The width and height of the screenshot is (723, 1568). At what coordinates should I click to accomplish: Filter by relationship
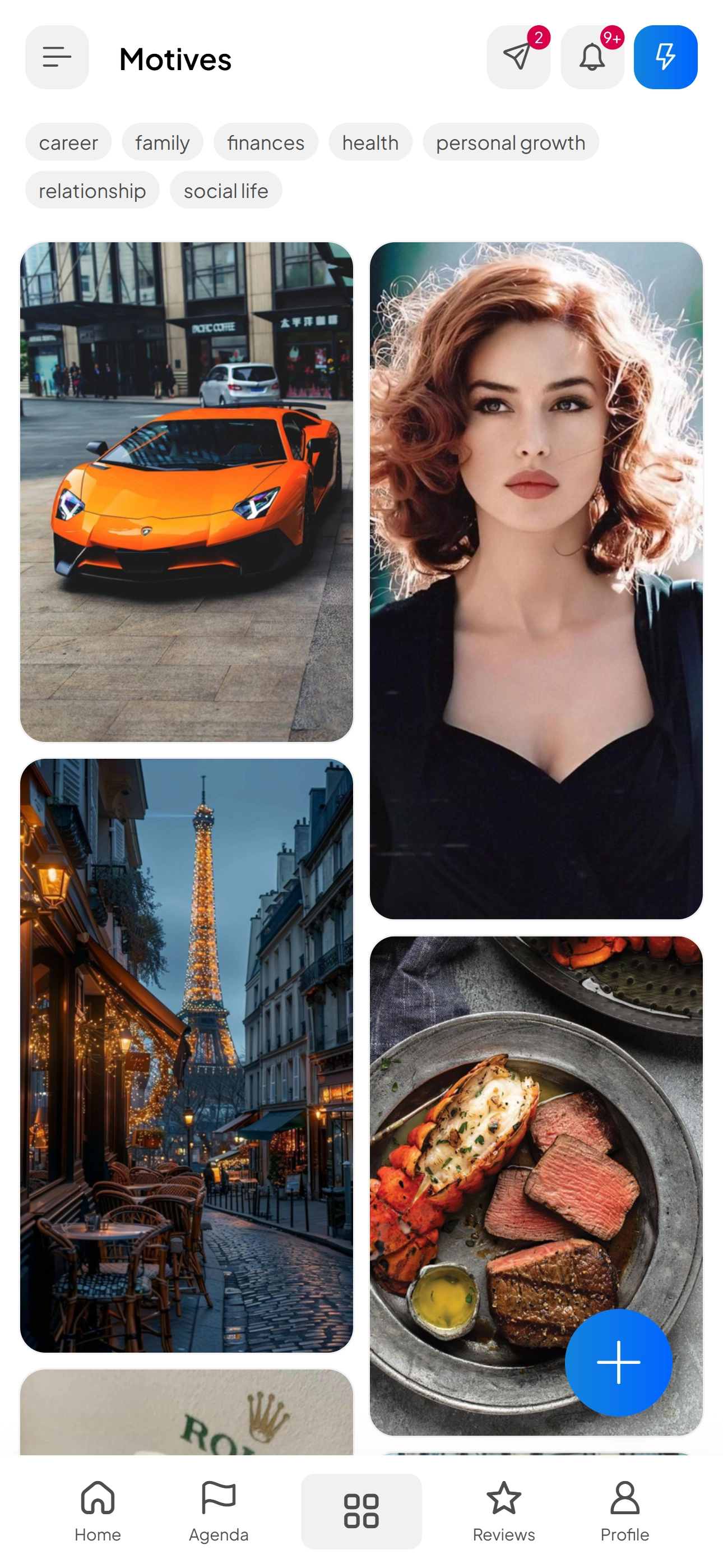coord(92,191)
